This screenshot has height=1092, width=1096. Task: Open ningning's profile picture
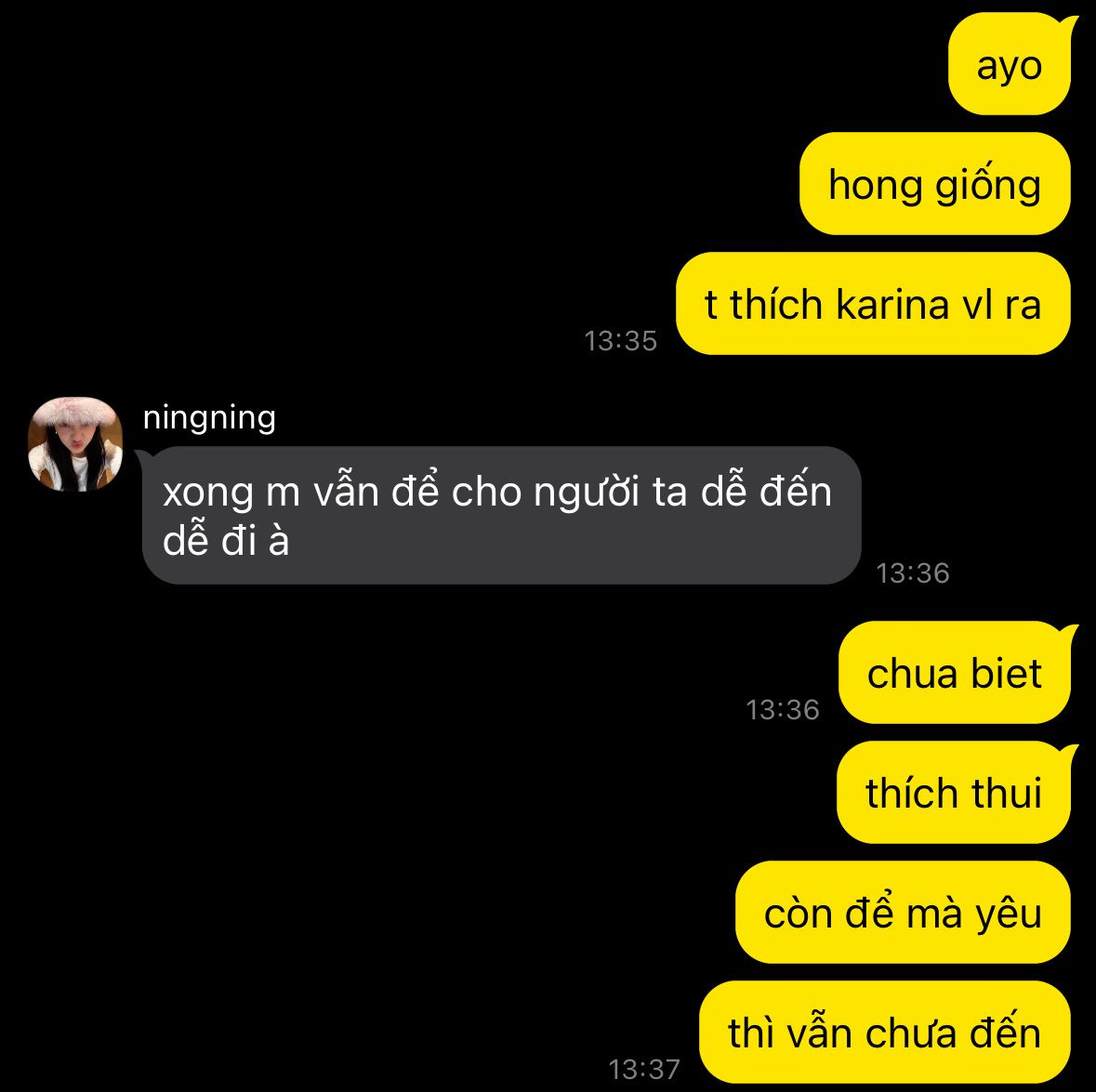point(75,444)
